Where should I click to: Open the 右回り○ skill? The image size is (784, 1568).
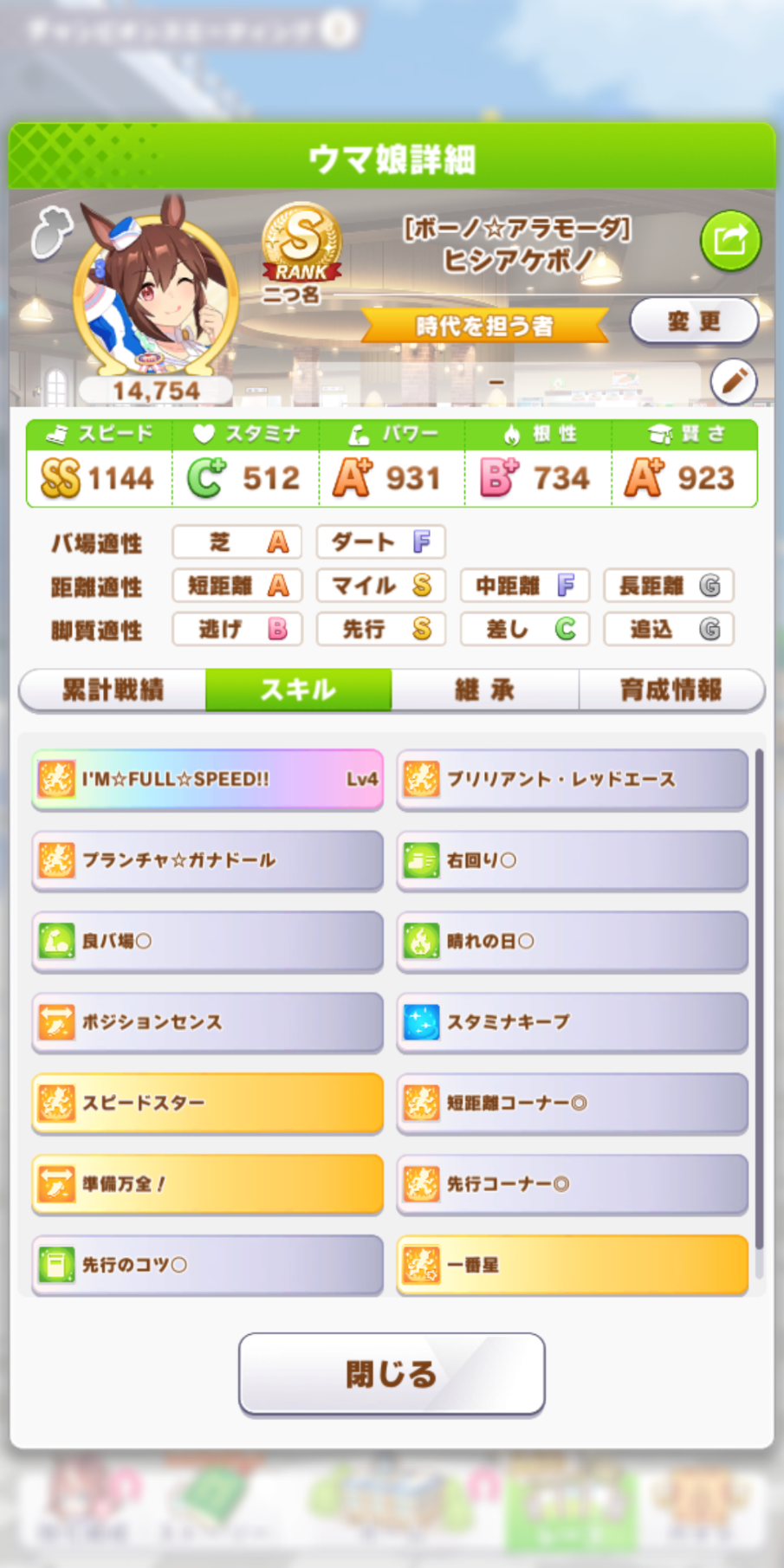[573, 860]
